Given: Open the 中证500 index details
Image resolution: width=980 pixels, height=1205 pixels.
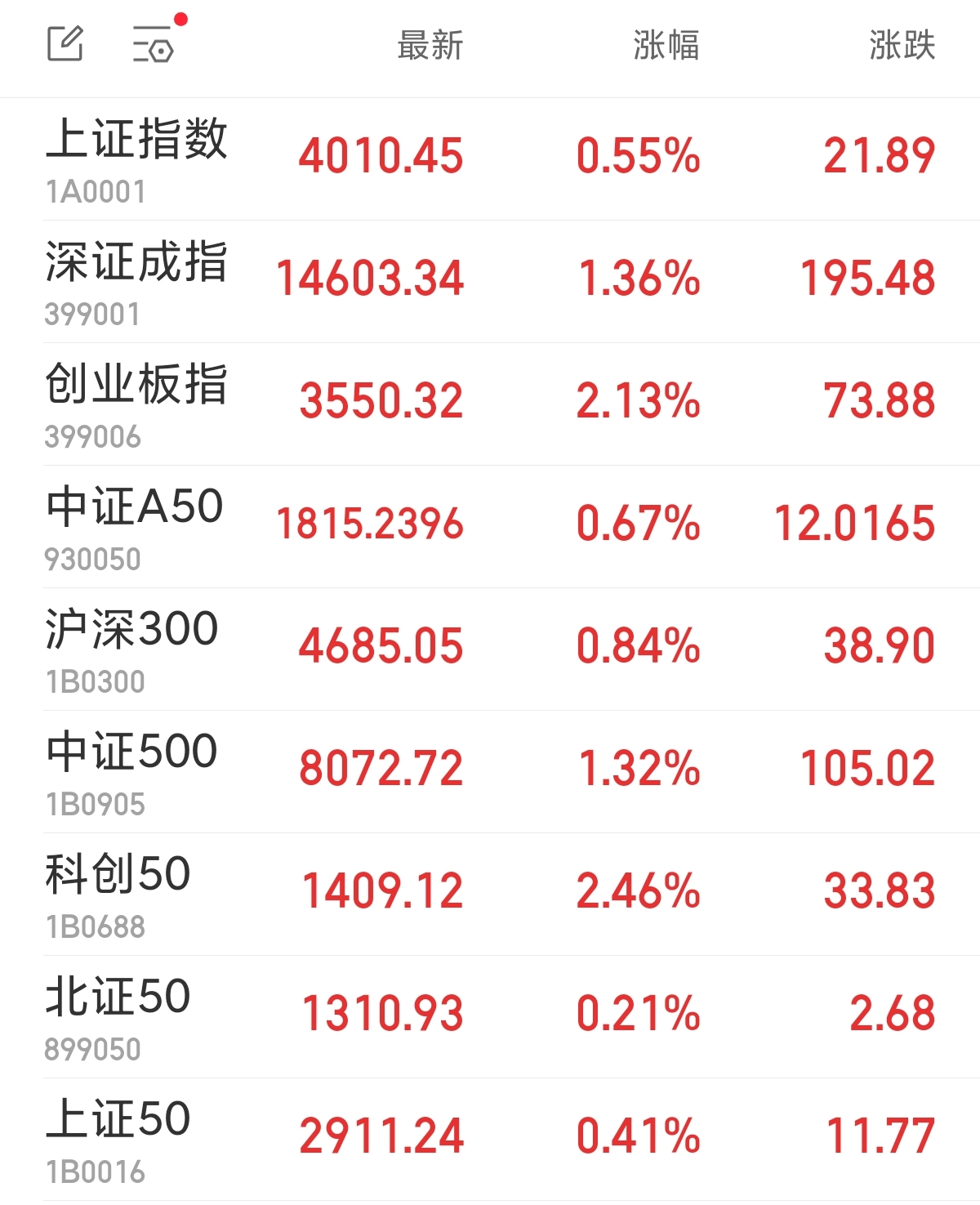Looking at the screenshot, I should point(132,770).
